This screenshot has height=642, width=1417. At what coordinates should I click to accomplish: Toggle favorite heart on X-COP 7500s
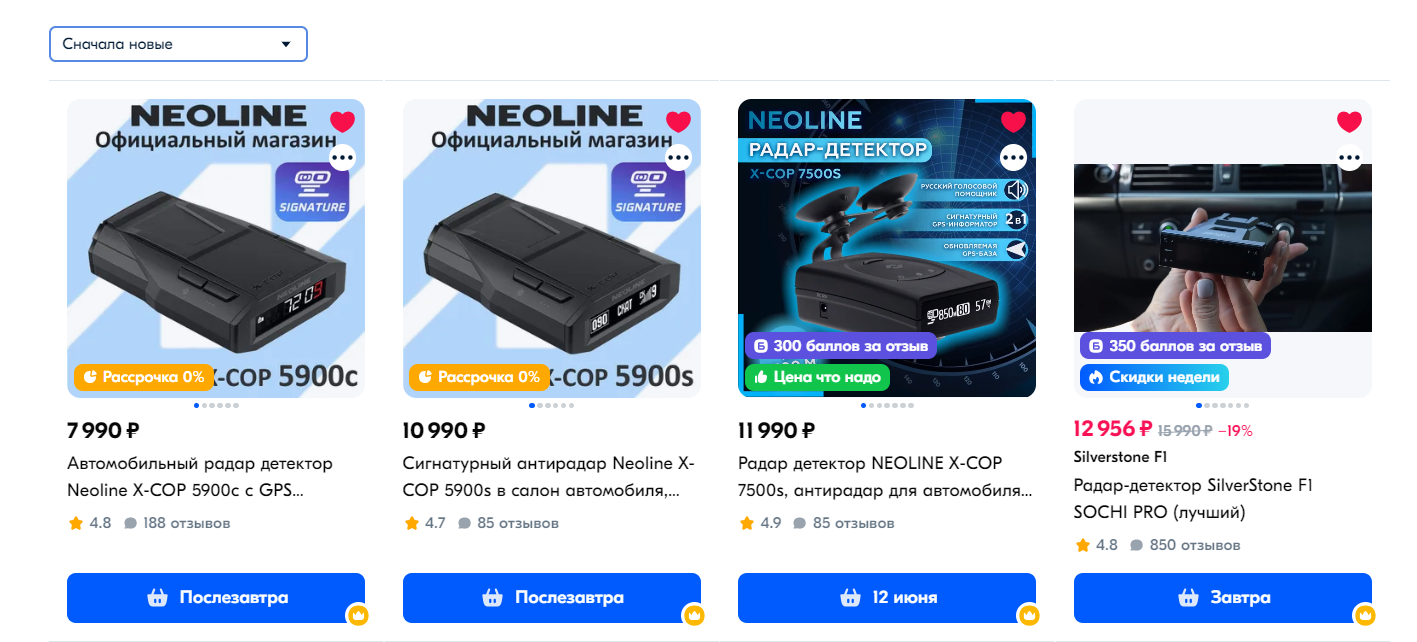point(1013,122)
